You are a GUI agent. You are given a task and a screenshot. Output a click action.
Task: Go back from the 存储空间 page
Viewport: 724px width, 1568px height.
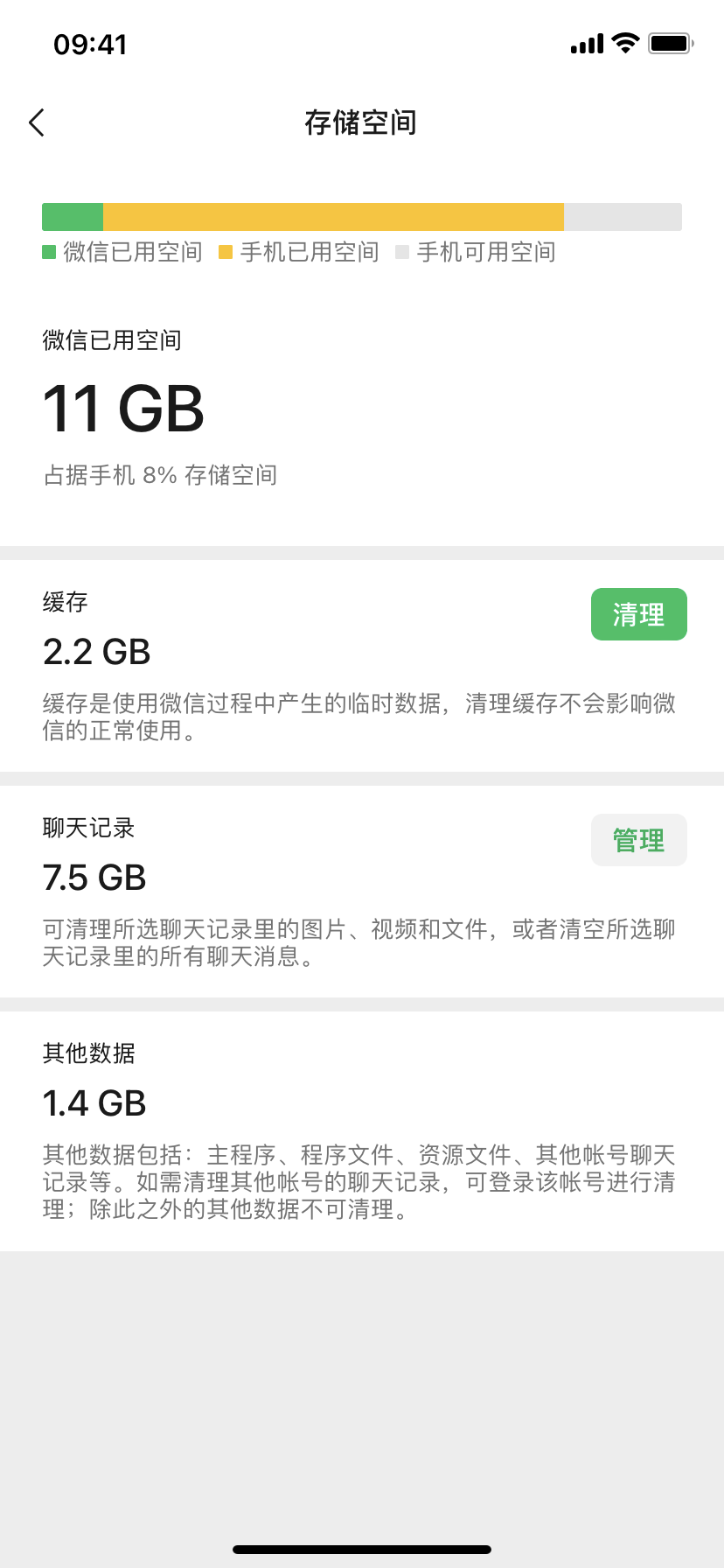(x=37, y=123)
